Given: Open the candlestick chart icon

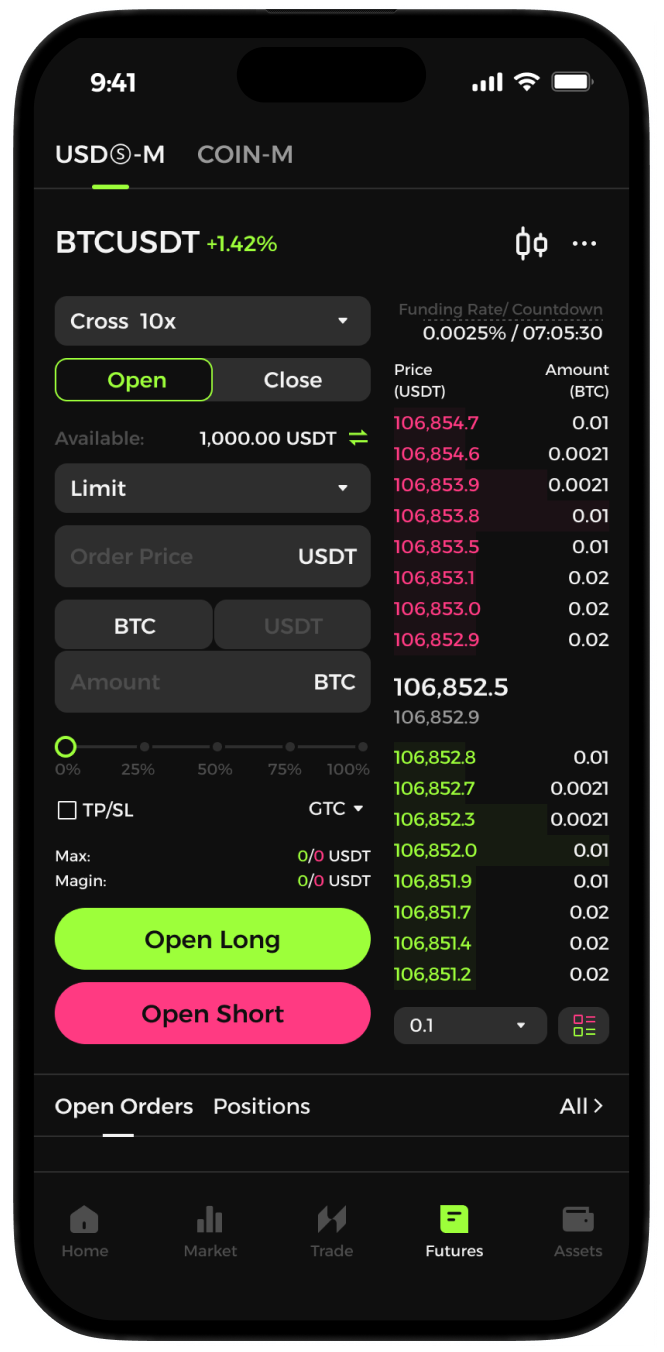Looking at the screenshot, I should (x=531, y=243).
